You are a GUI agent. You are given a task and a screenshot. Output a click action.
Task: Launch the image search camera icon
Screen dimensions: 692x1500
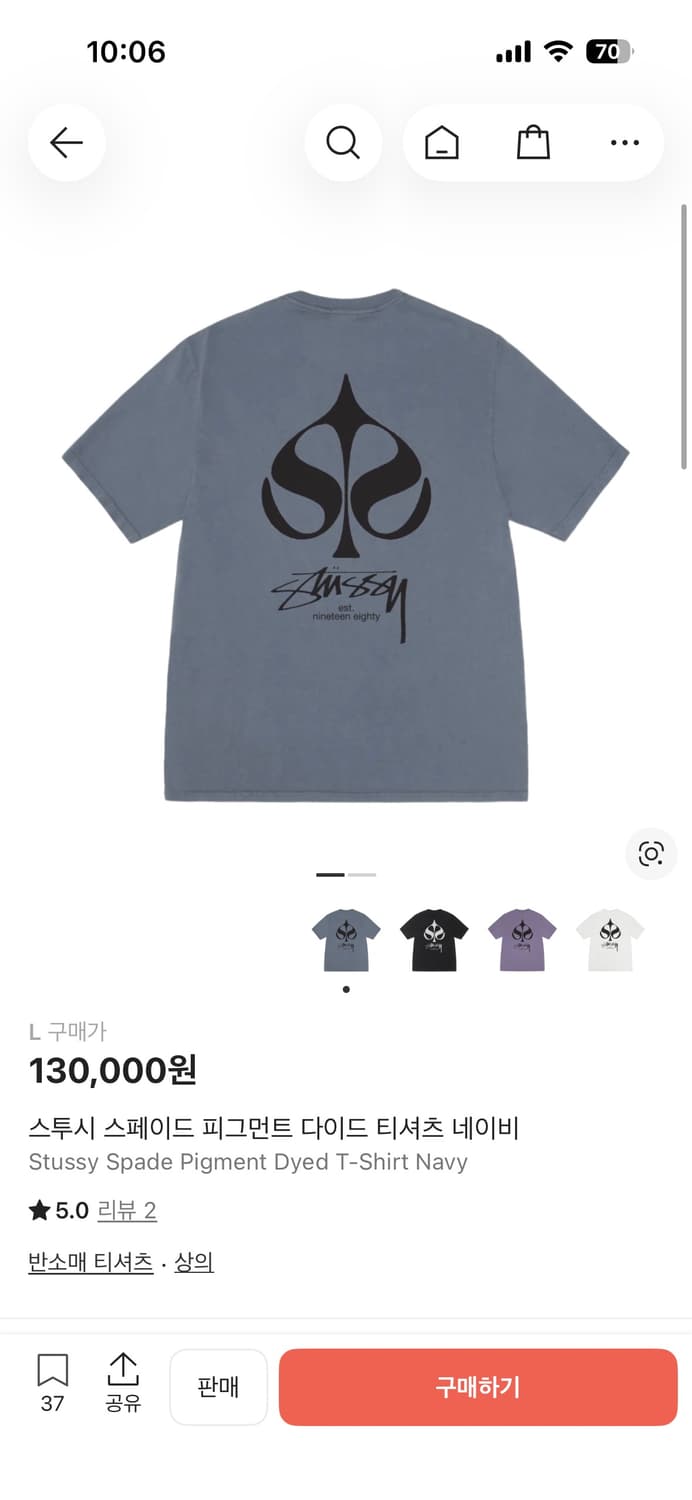[x=651, y=854]
